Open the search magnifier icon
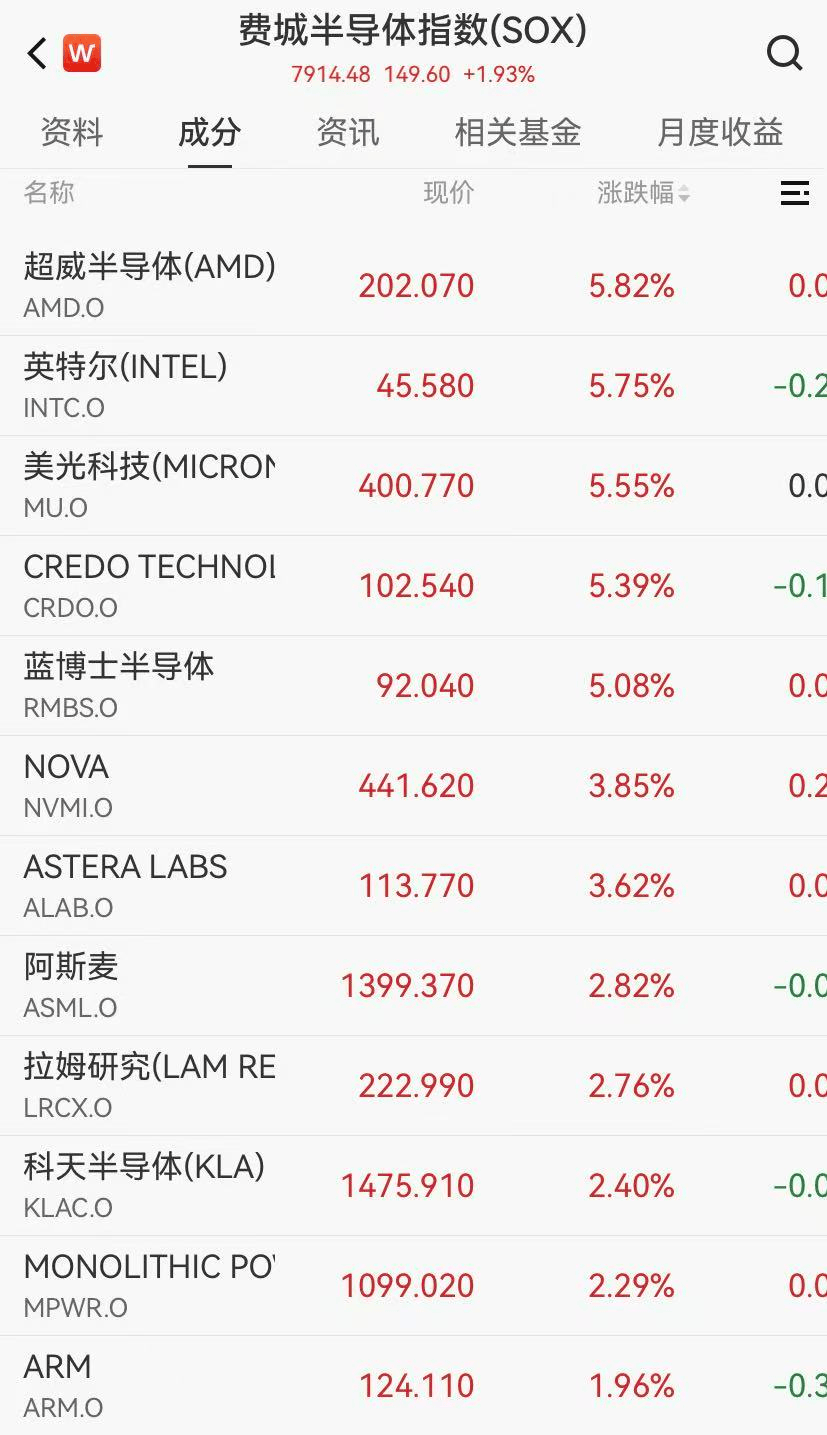 [784, 53]
